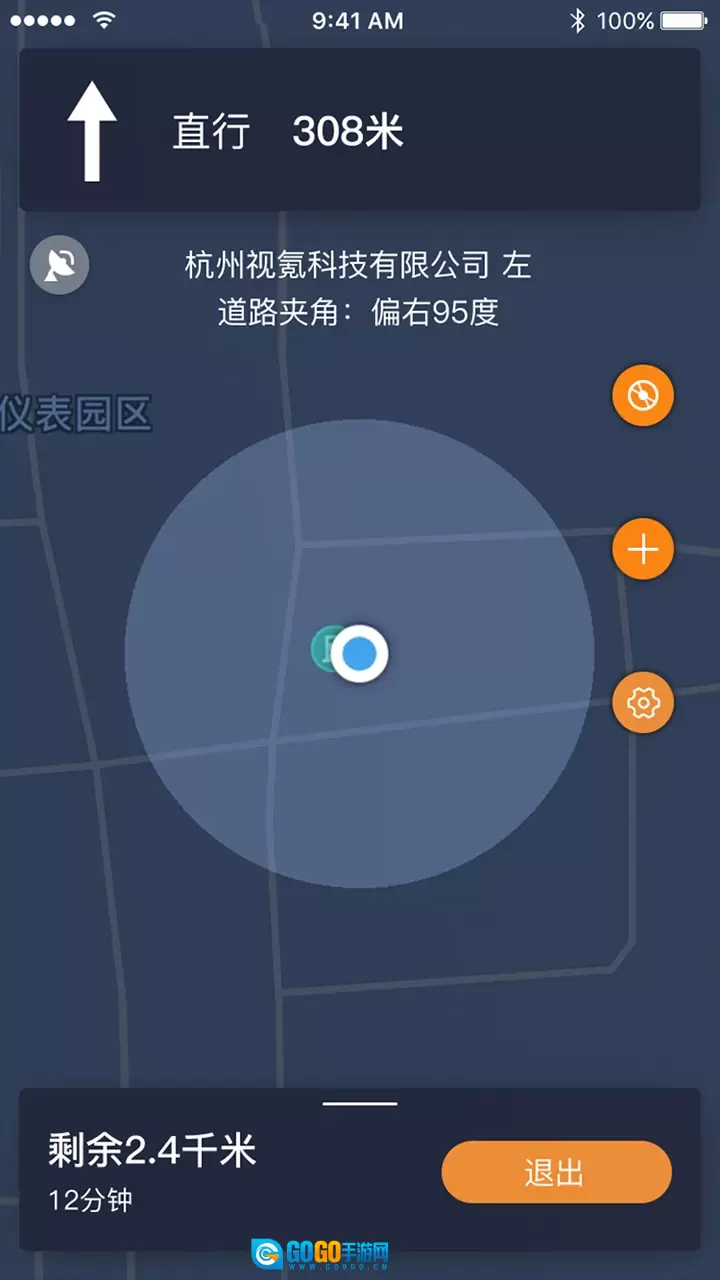Open navigation settings gear

pos(643,703)
